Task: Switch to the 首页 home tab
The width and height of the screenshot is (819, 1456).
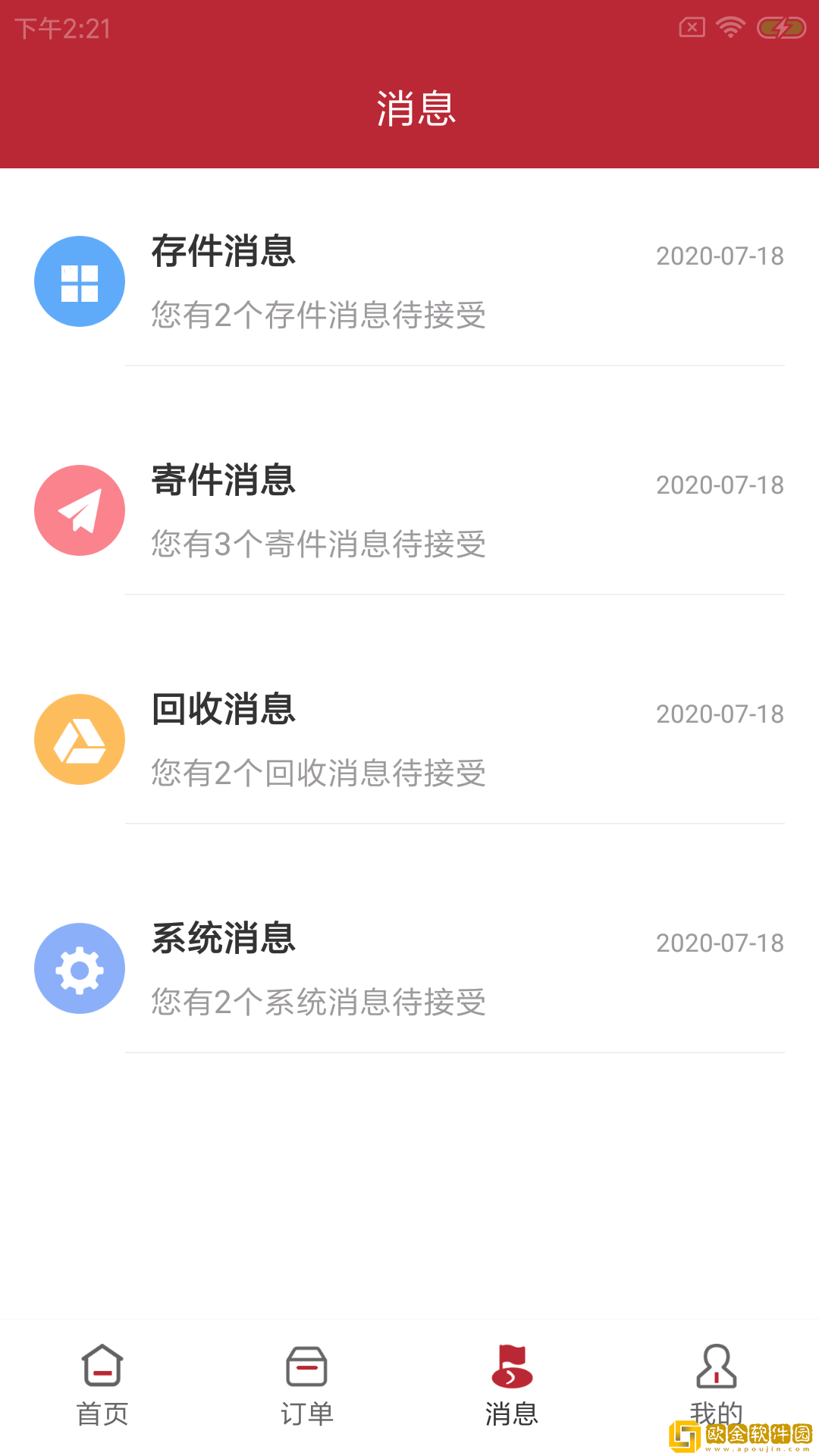Action: [102, 1385]
